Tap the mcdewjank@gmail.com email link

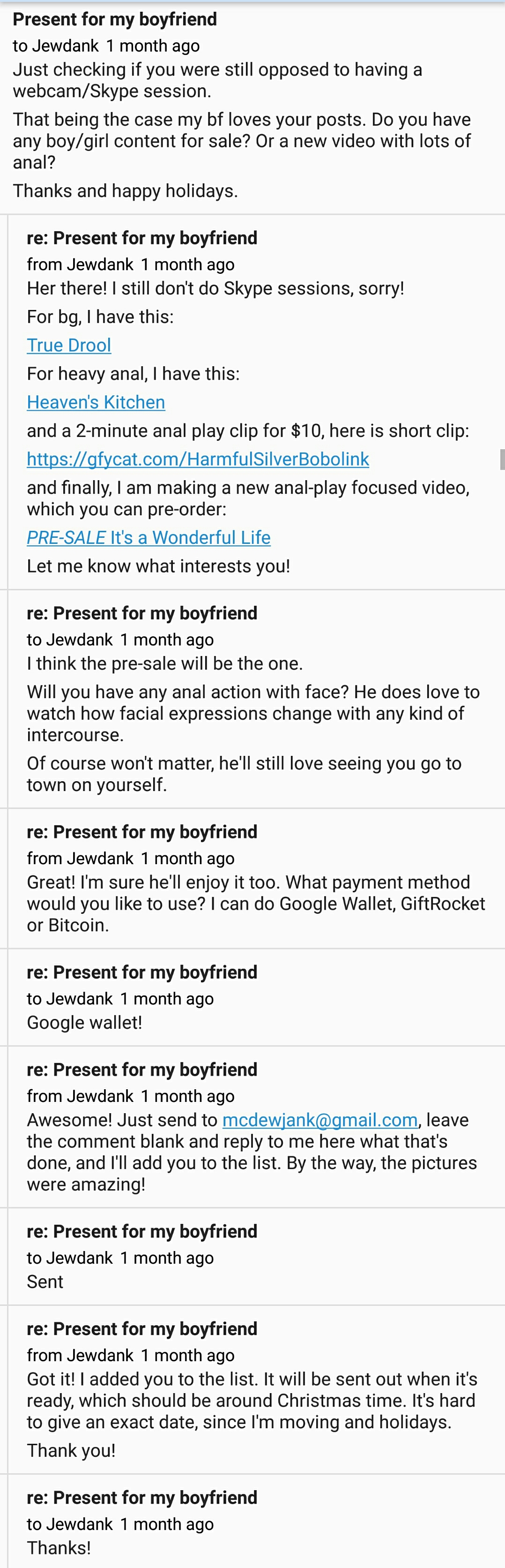(320, 1120)
